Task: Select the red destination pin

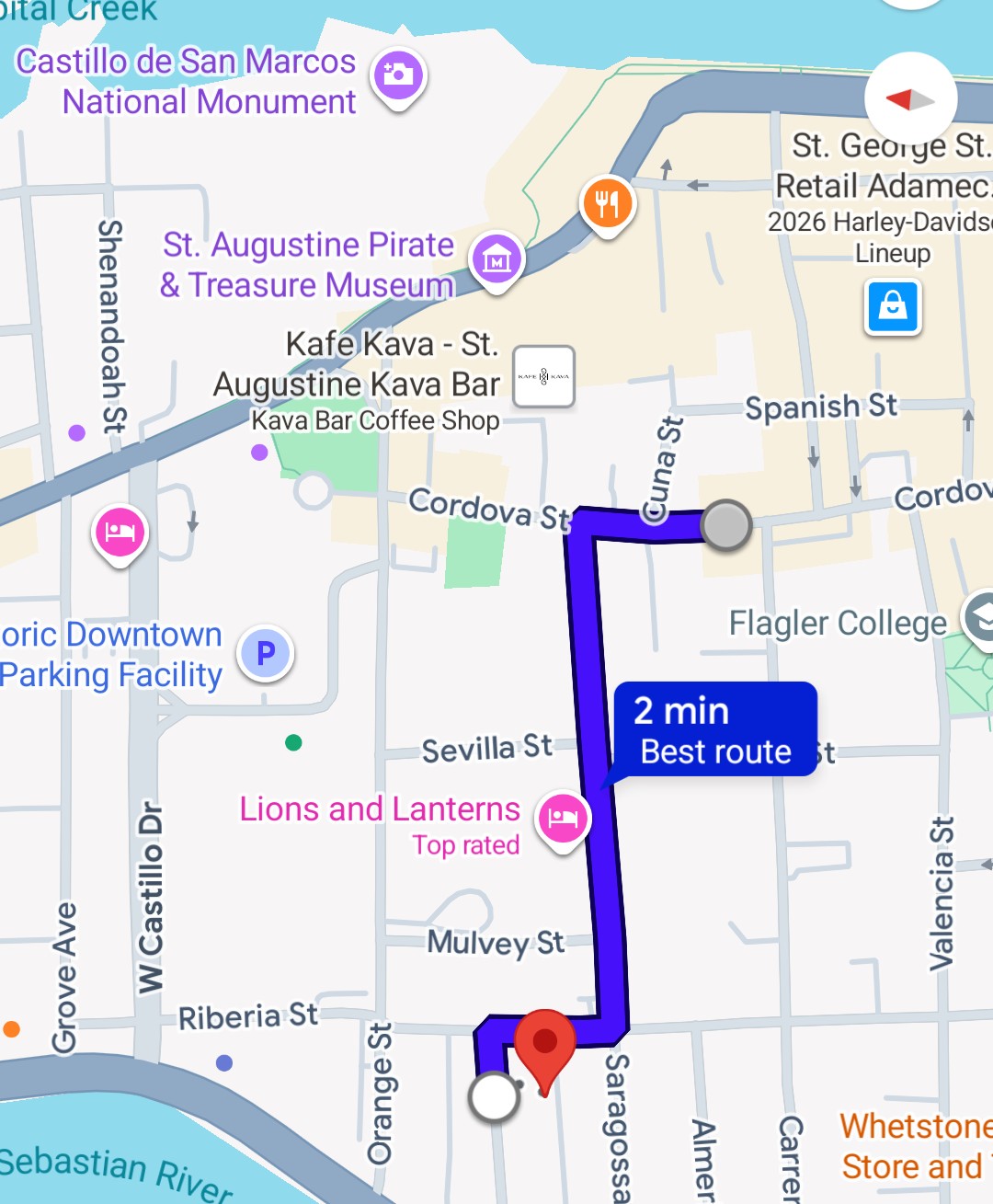Action: 544,1043
